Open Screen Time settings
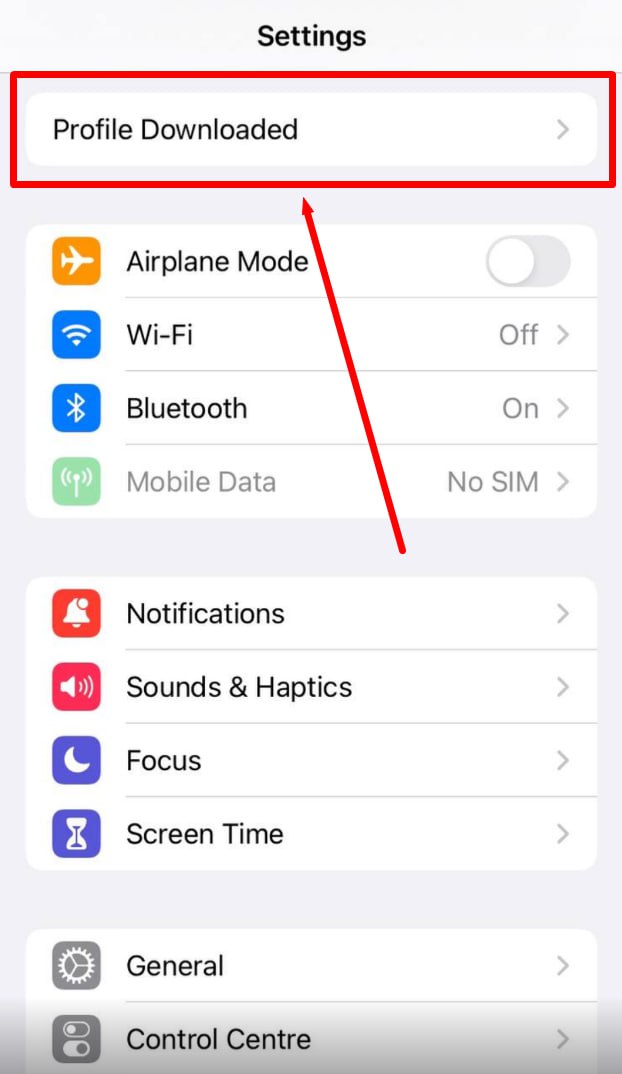The image size is (622, 1074). [x=311, y=834]
